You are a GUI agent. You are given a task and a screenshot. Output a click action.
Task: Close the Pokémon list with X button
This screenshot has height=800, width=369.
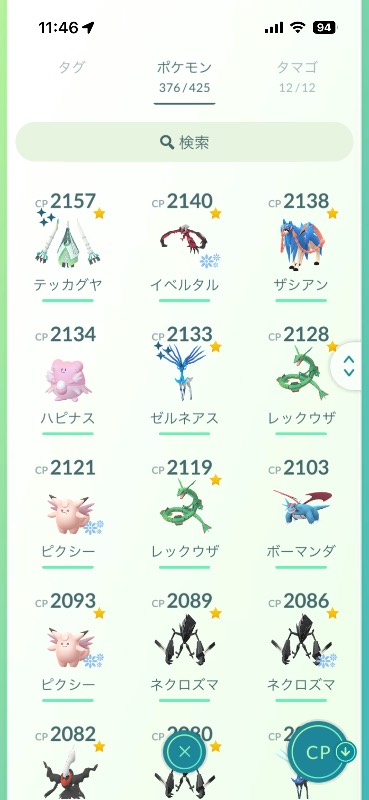click(185, 751)
